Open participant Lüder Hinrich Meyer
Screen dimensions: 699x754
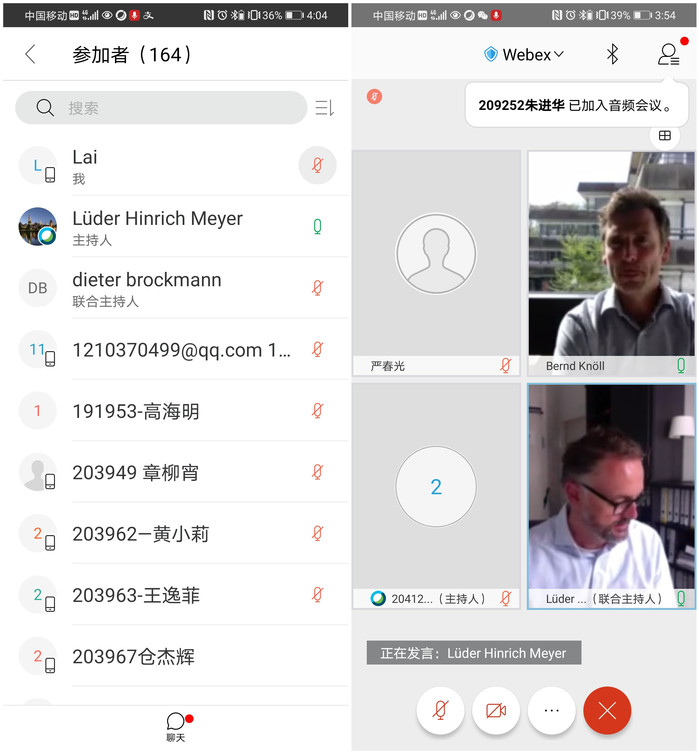tap(157, 227)
